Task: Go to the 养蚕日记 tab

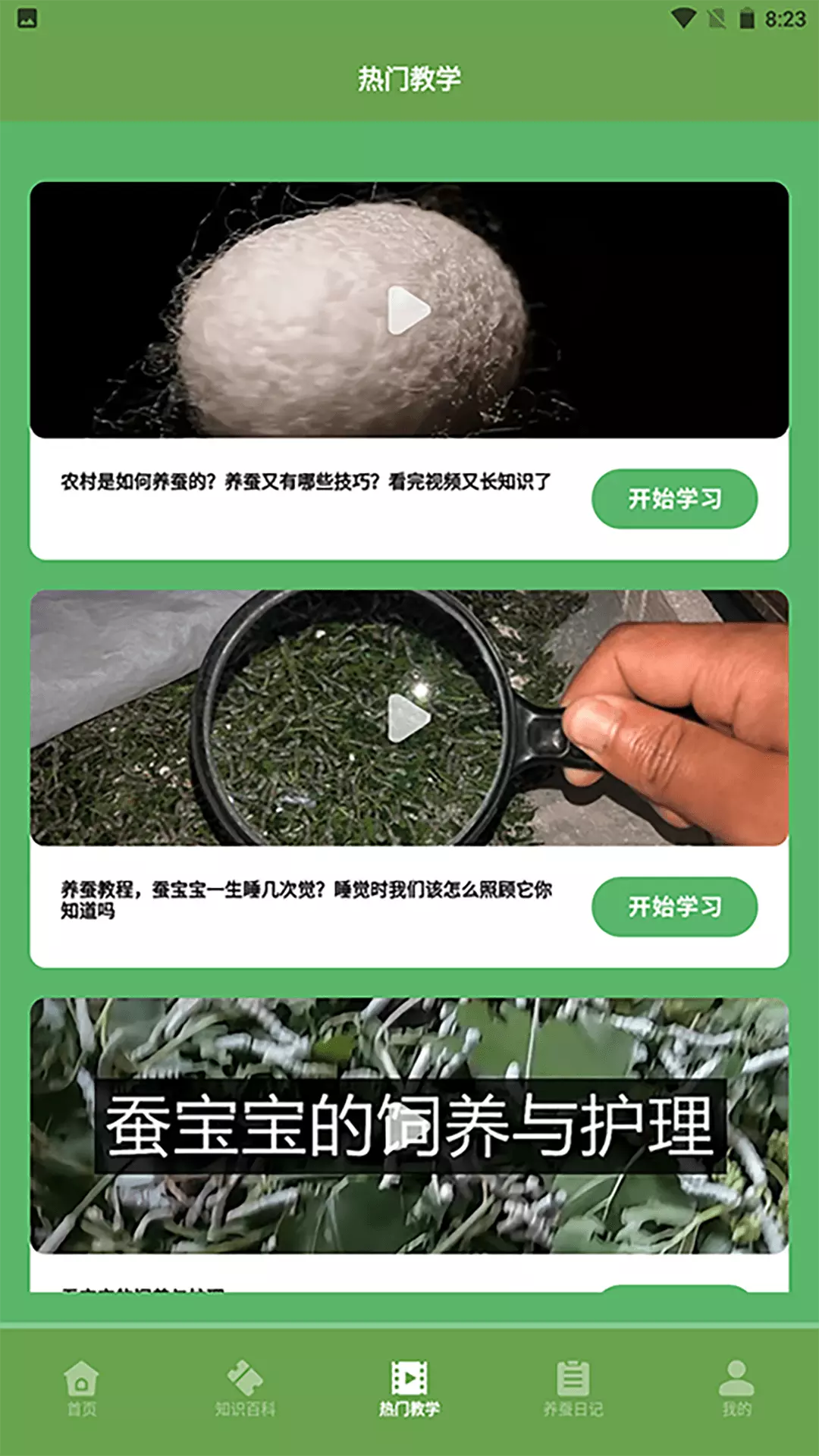Action: point(573,1388)
